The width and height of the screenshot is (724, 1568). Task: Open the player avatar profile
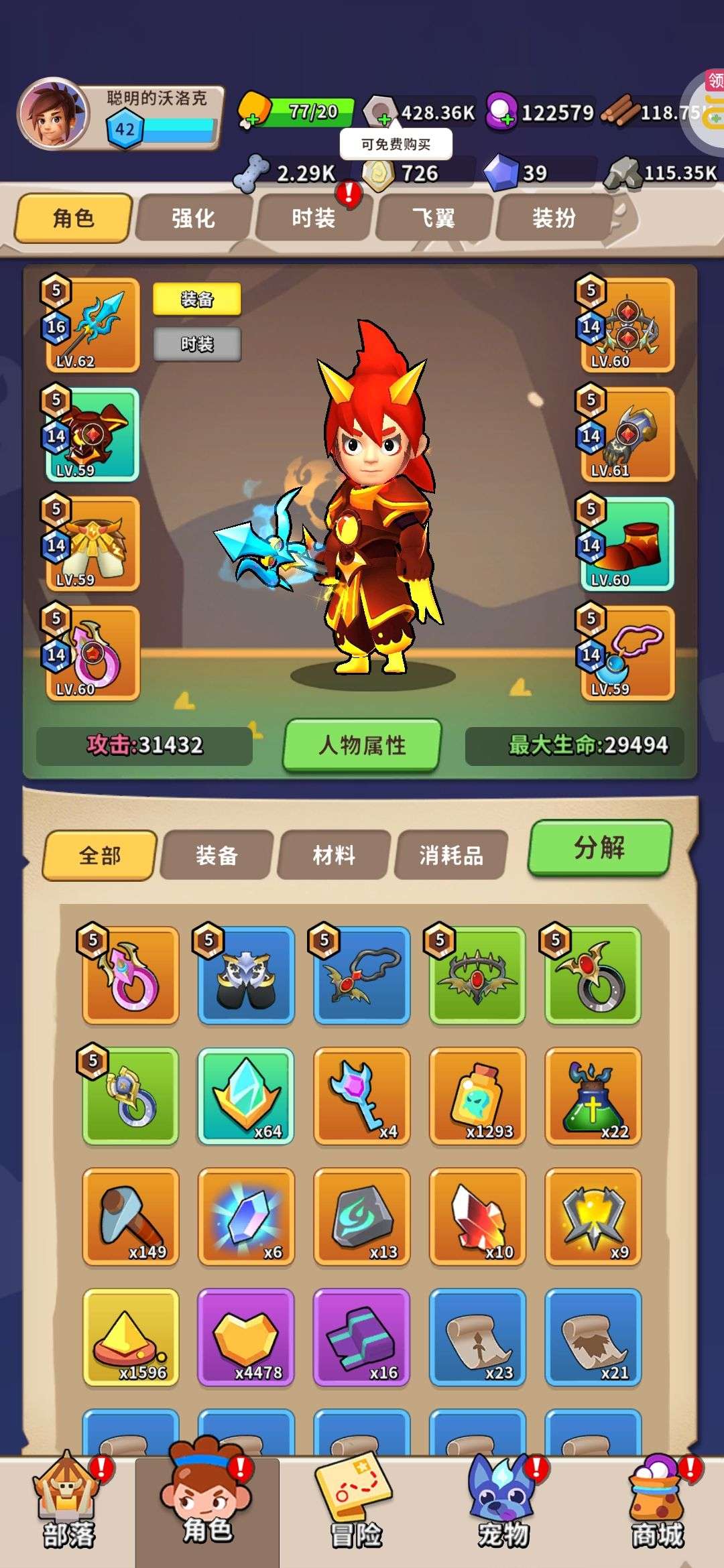(54, 114)
